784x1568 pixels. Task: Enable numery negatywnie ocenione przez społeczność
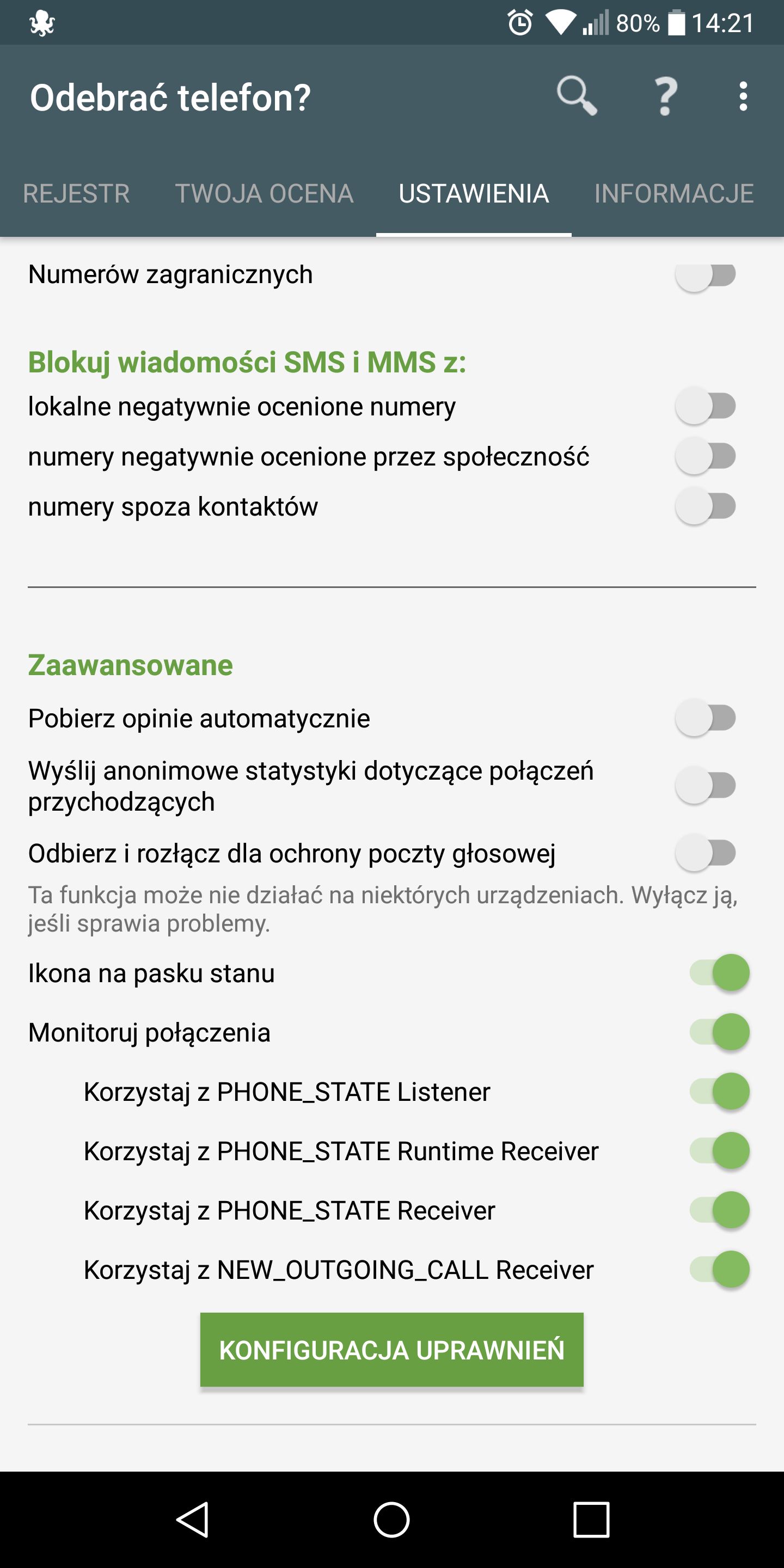point(706,456)
